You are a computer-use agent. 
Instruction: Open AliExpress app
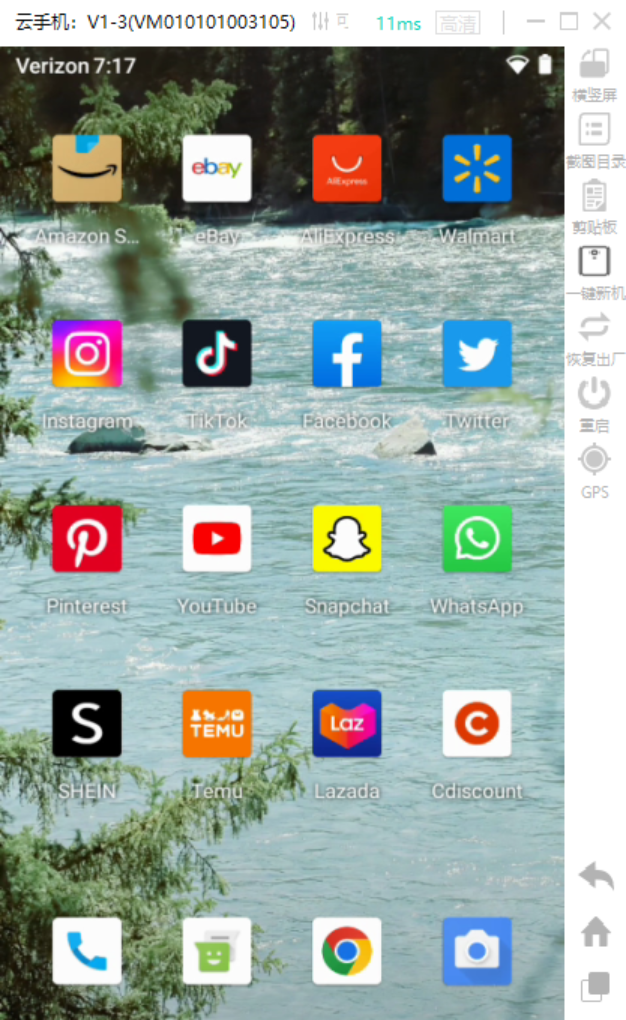coord(347,169)
